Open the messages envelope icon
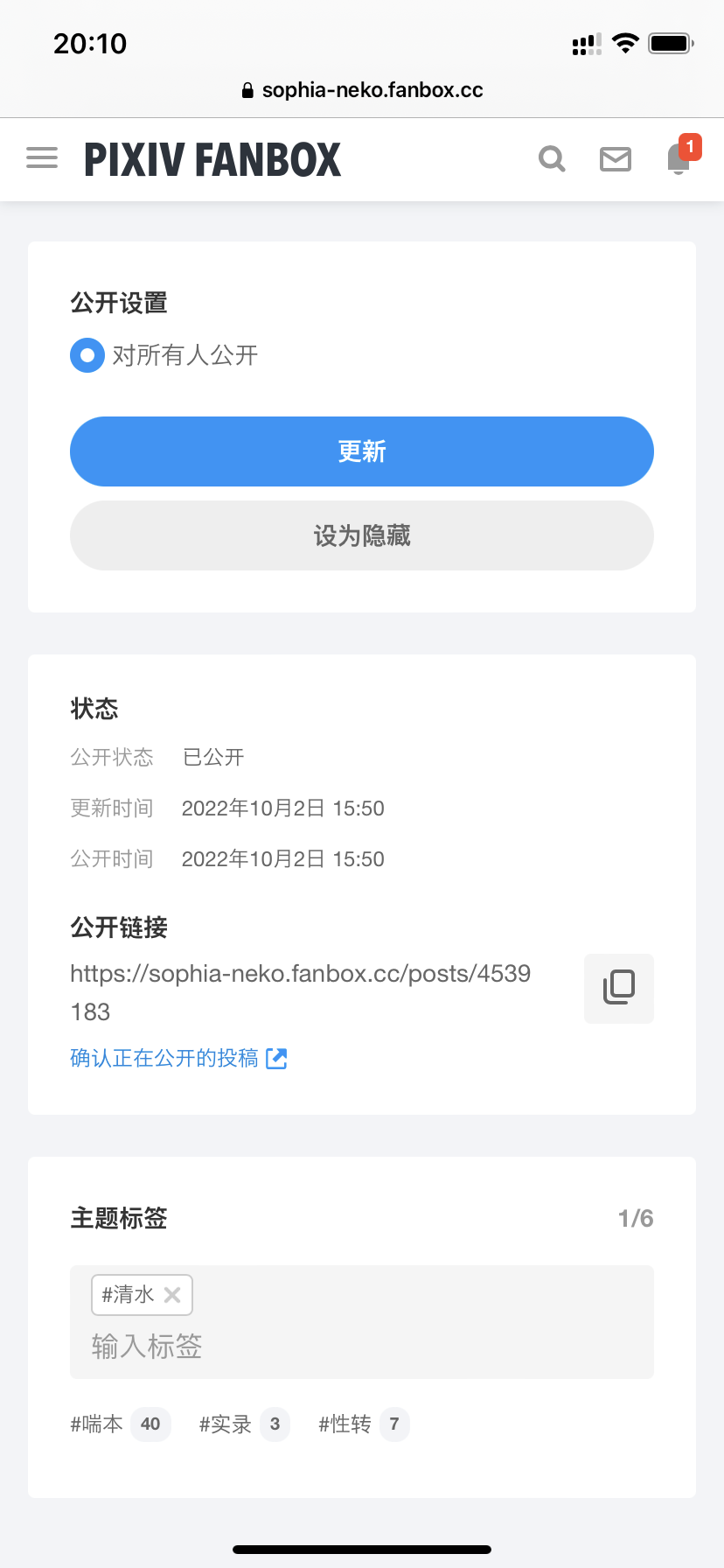 (x=616, y=158)
